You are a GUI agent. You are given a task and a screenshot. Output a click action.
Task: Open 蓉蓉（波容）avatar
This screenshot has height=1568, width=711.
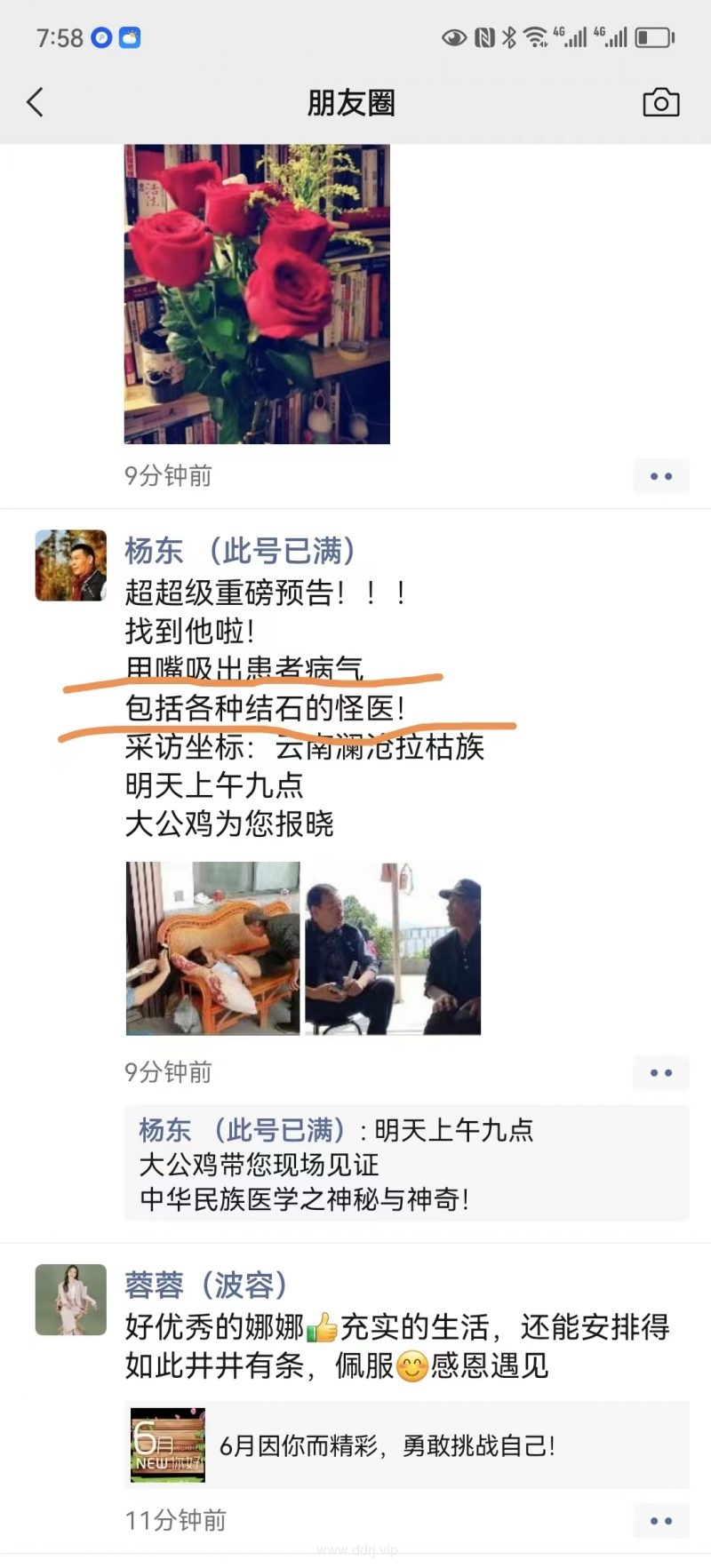pyautogui.click(x=71, y=1300)
